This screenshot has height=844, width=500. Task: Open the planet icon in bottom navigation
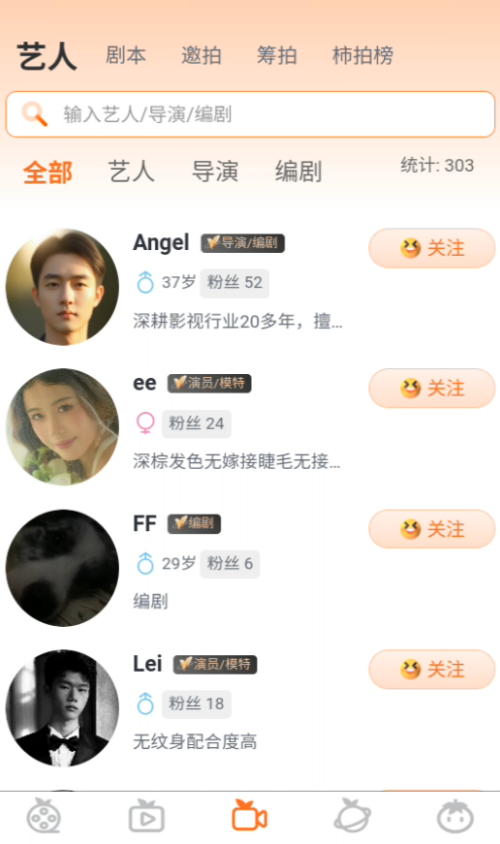tap(353, 817)
